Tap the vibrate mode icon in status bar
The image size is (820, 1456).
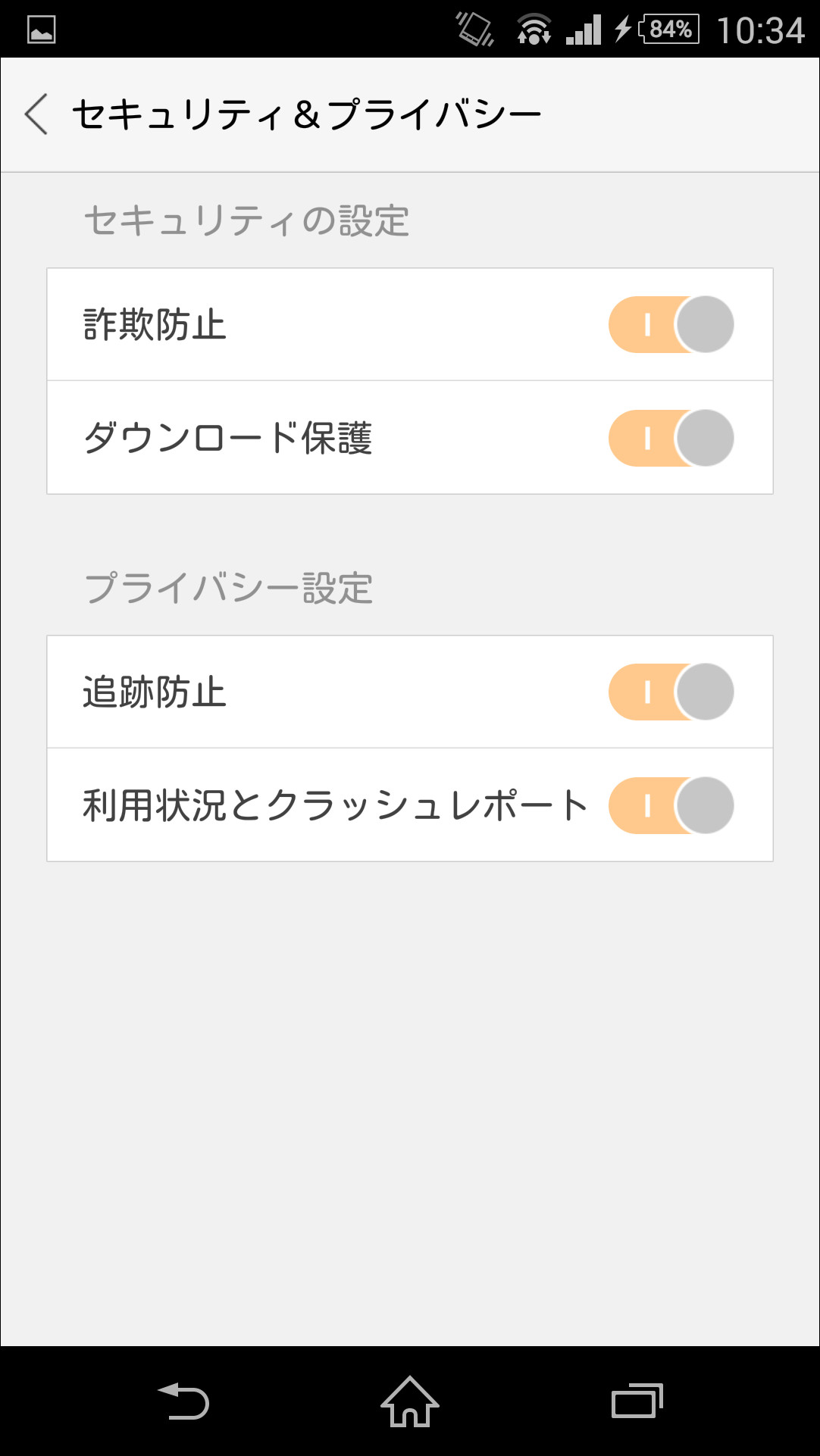(471, 29)
